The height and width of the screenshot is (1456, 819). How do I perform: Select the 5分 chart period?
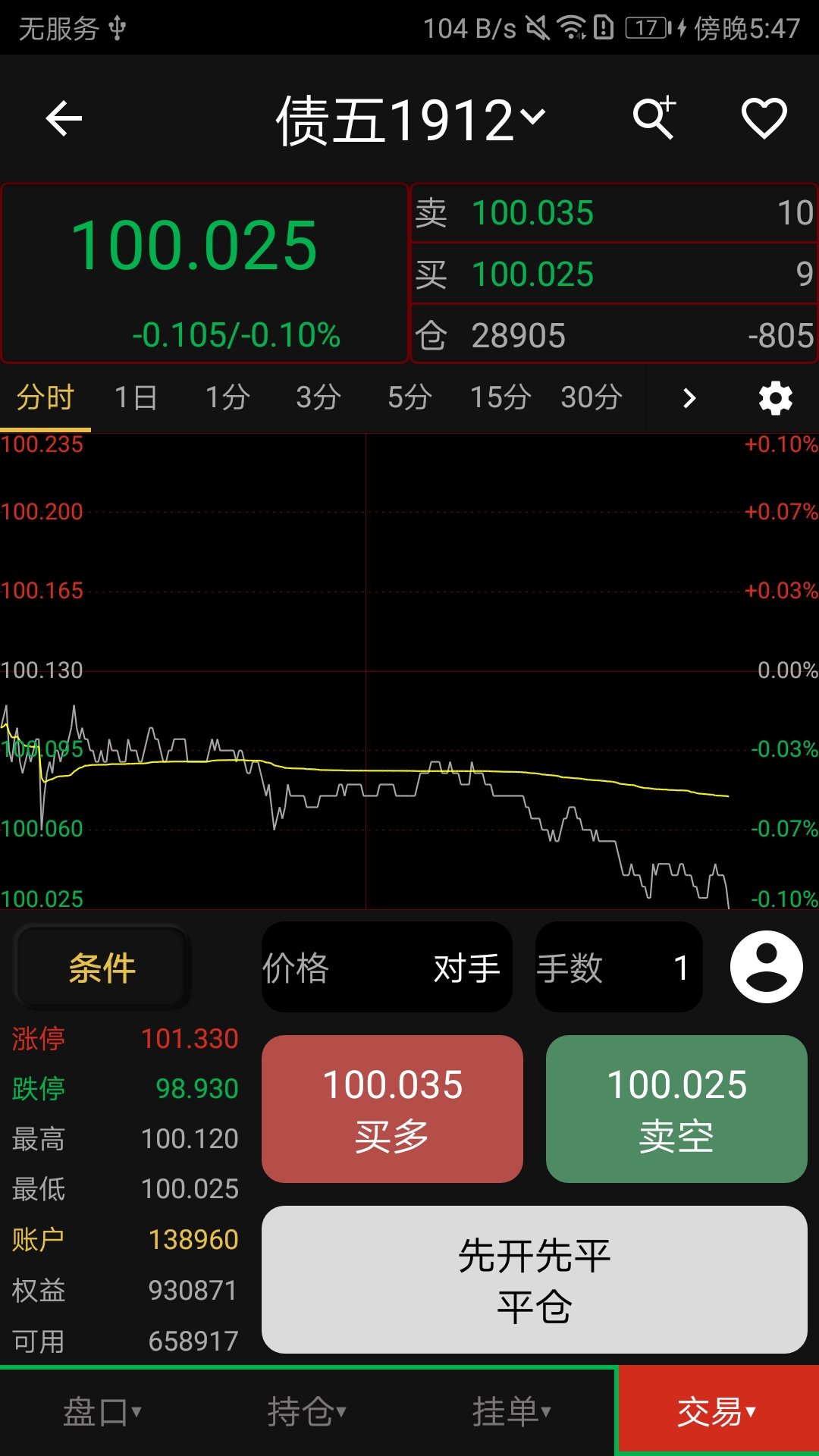pos(409,397)
